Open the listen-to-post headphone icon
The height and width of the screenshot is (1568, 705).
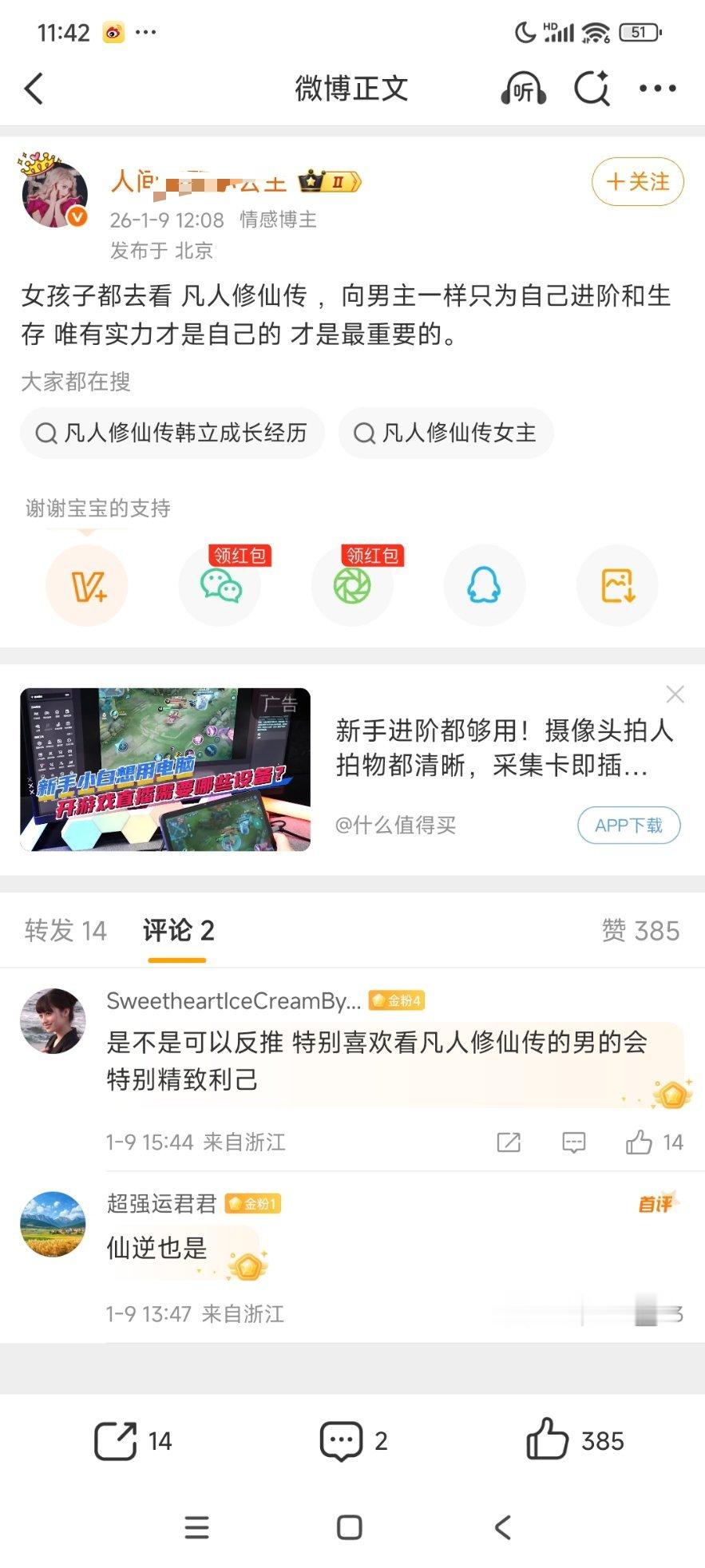(x=523, y=89)
